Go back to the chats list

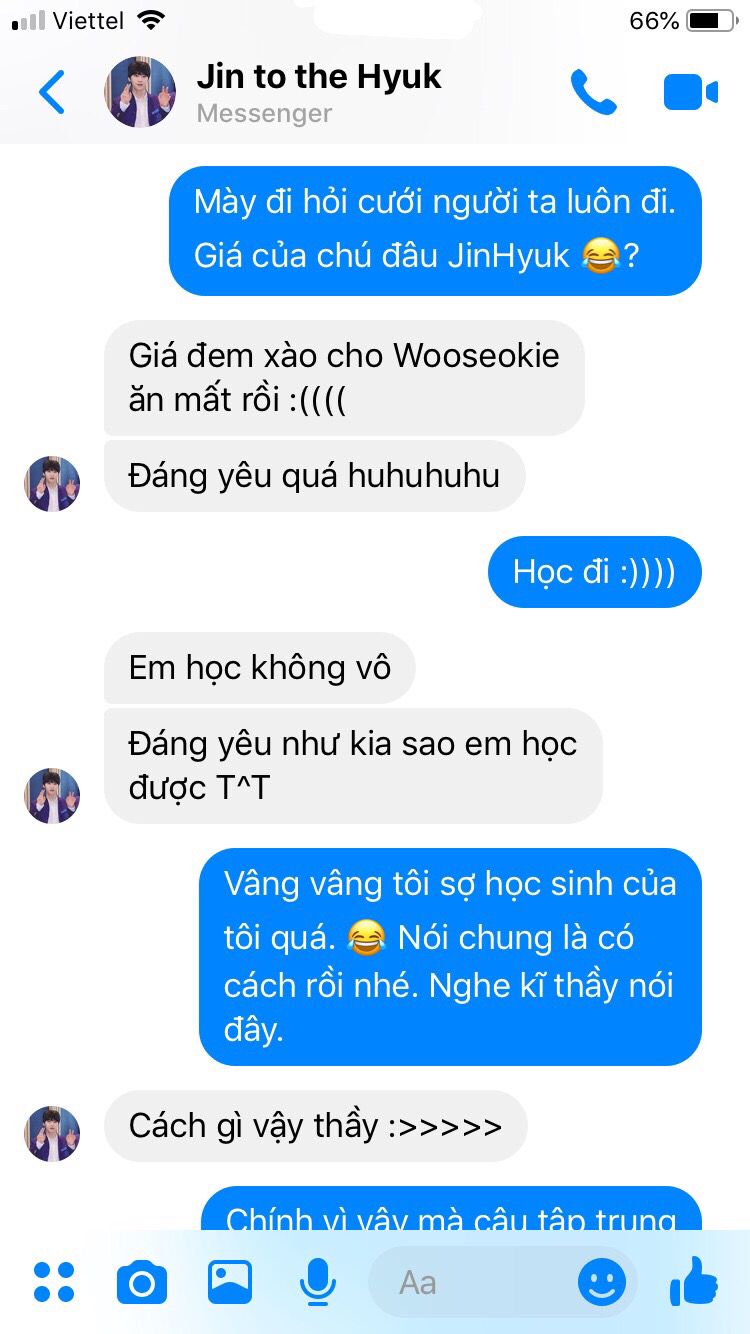52,92
